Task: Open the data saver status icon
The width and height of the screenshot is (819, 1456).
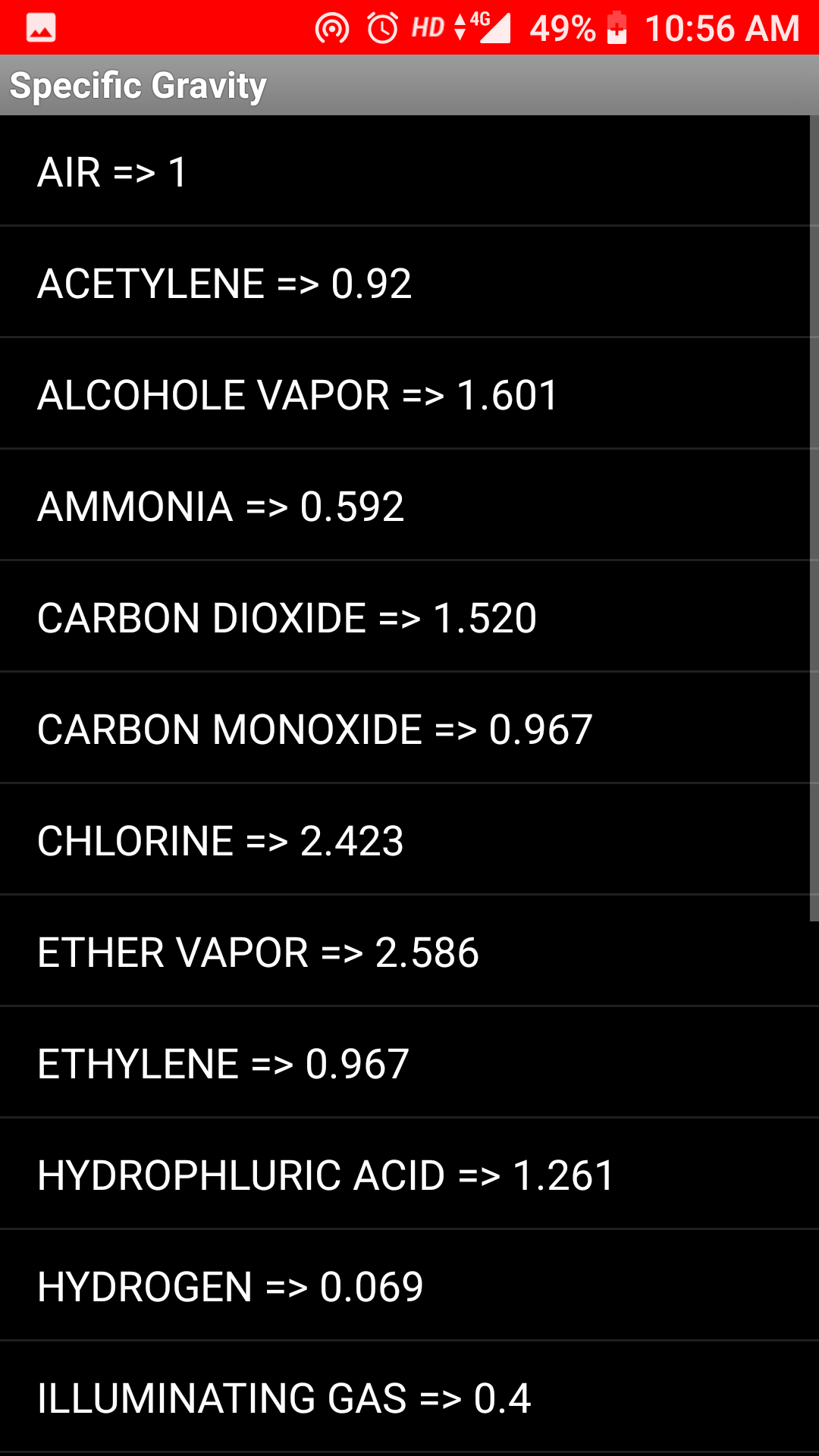Action: coord(334,27)
